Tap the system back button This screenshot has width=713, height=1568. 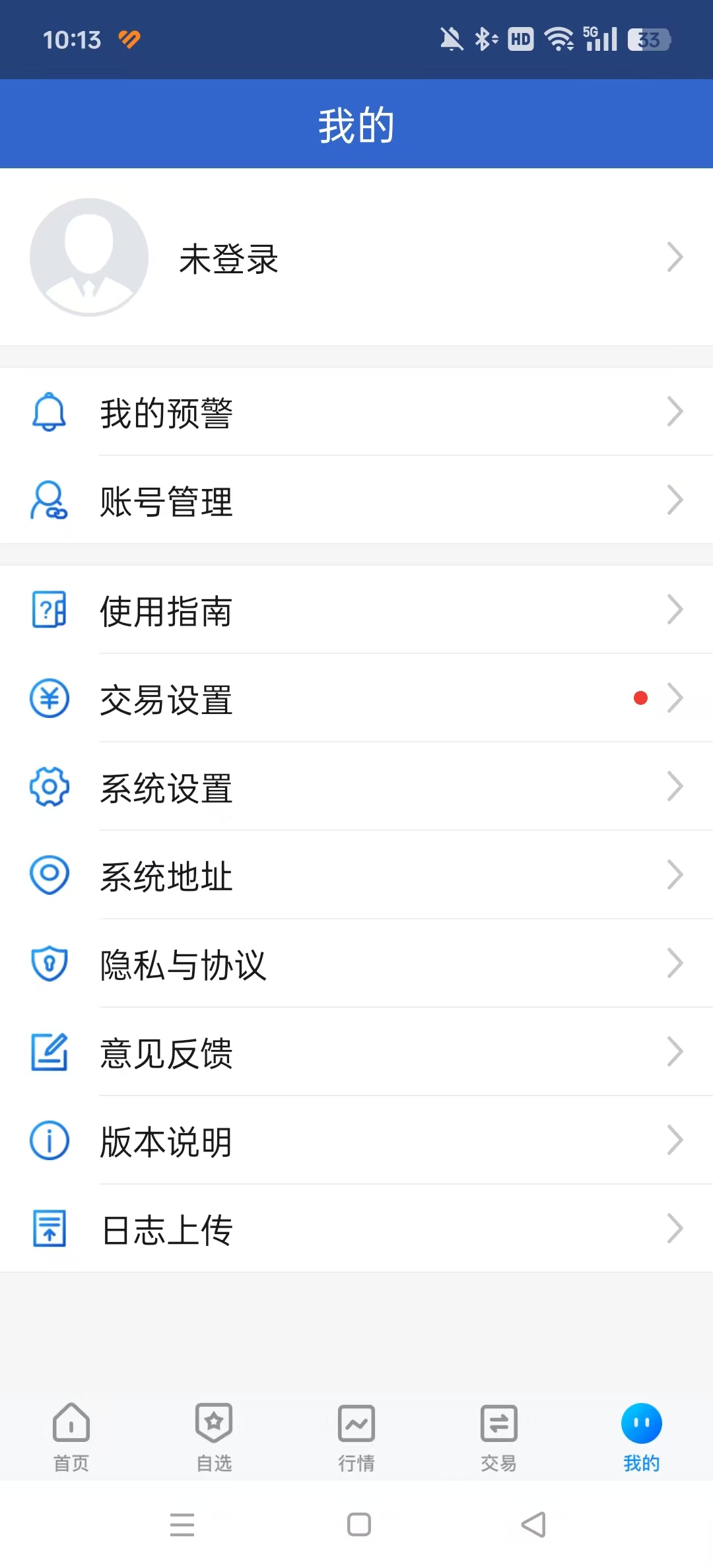pyautogui.click(x=533, y=1524)
